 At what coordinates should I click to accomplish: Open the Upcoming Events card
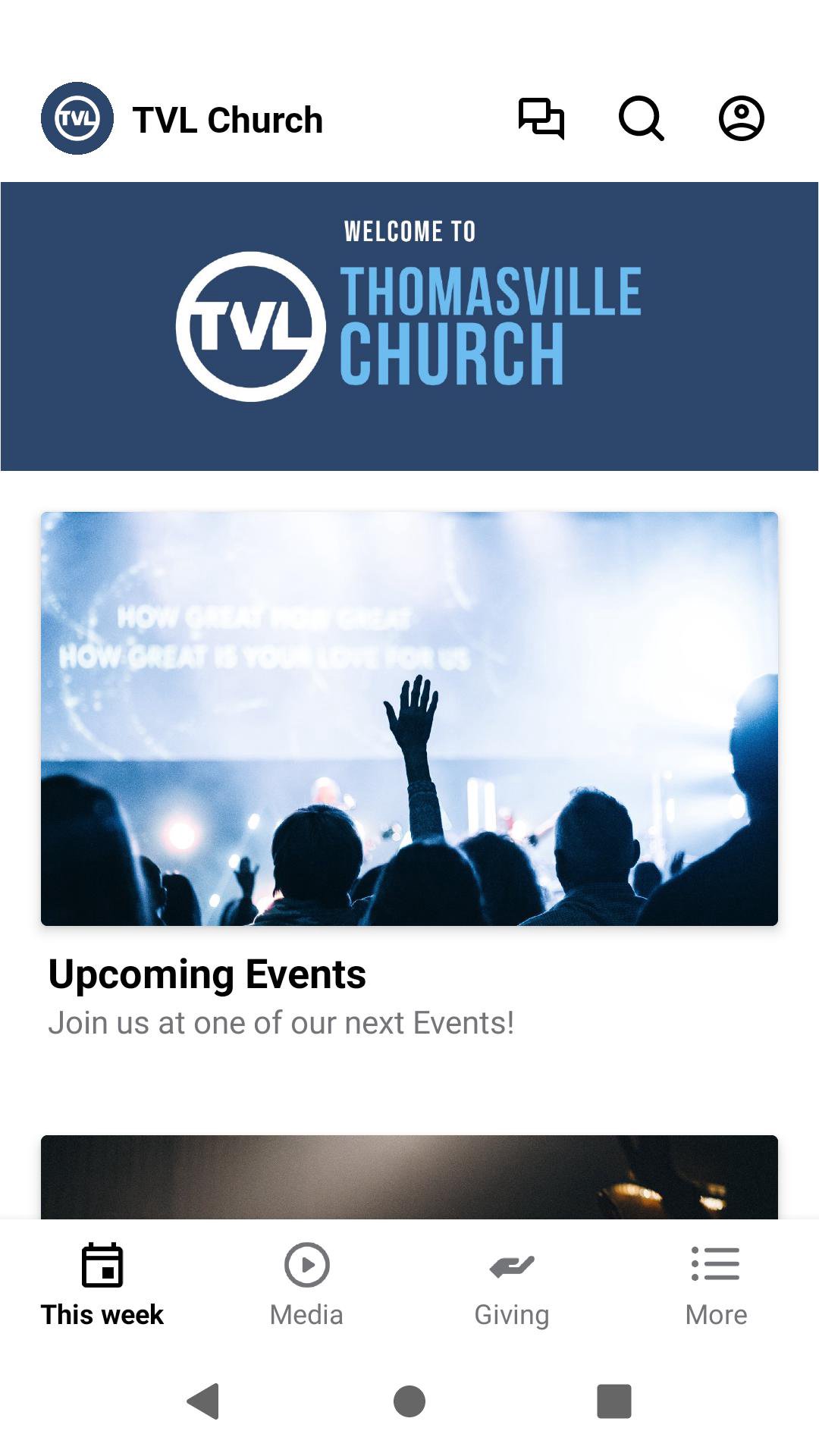(409, 773)
